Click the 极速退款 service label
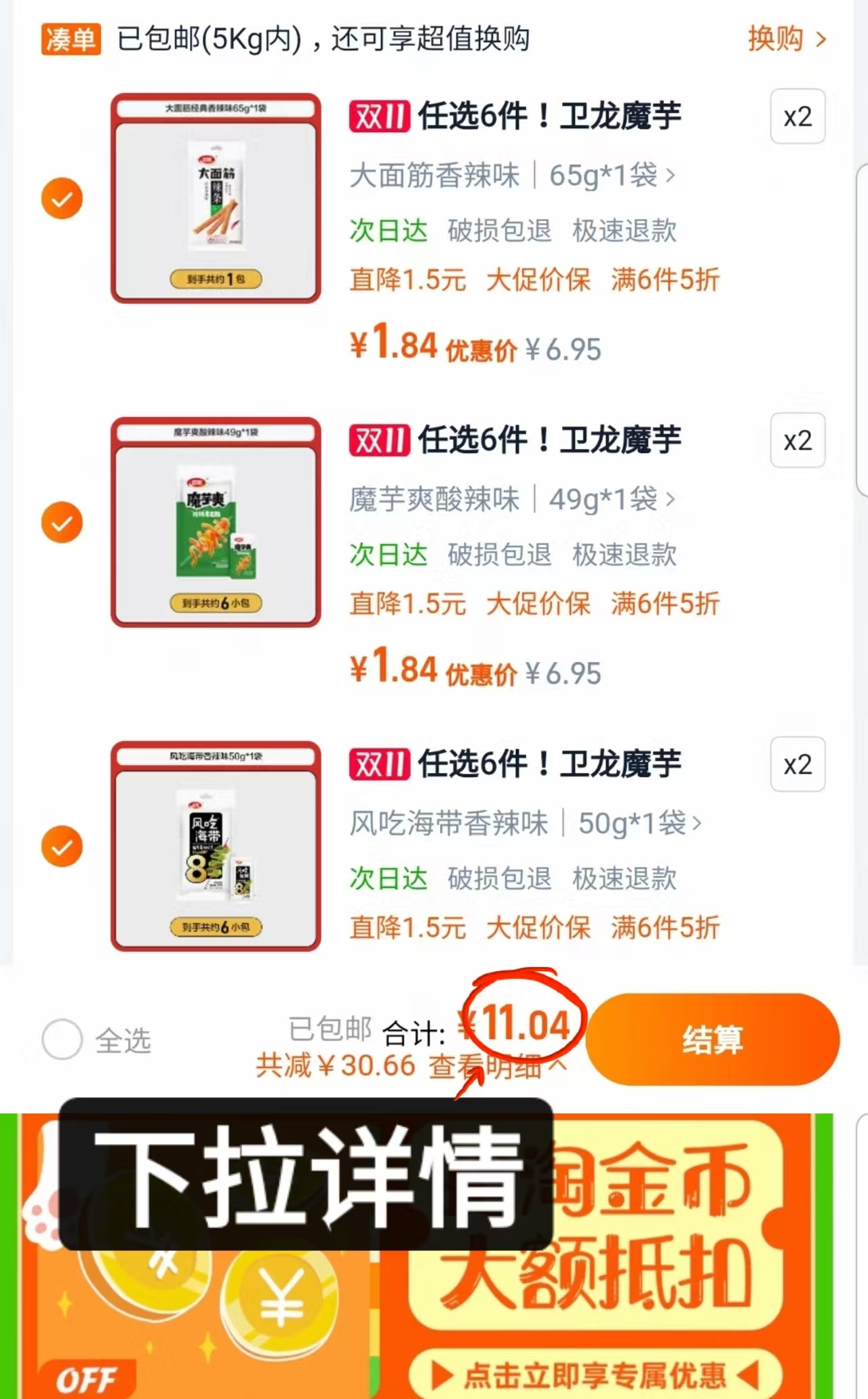 (x=625, y=231)
